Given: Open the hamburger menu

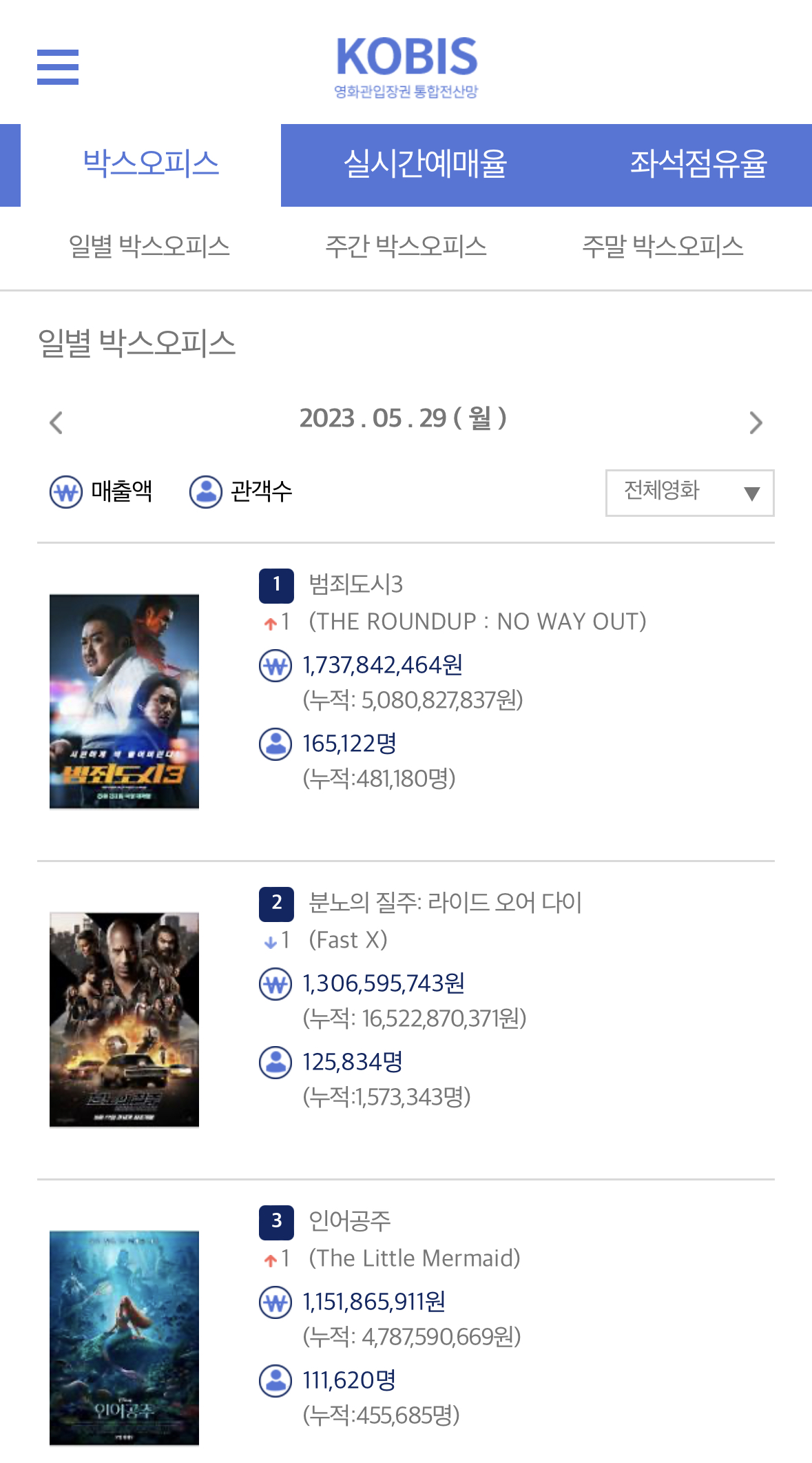Looking at the screenshot, I should [58, 67].
